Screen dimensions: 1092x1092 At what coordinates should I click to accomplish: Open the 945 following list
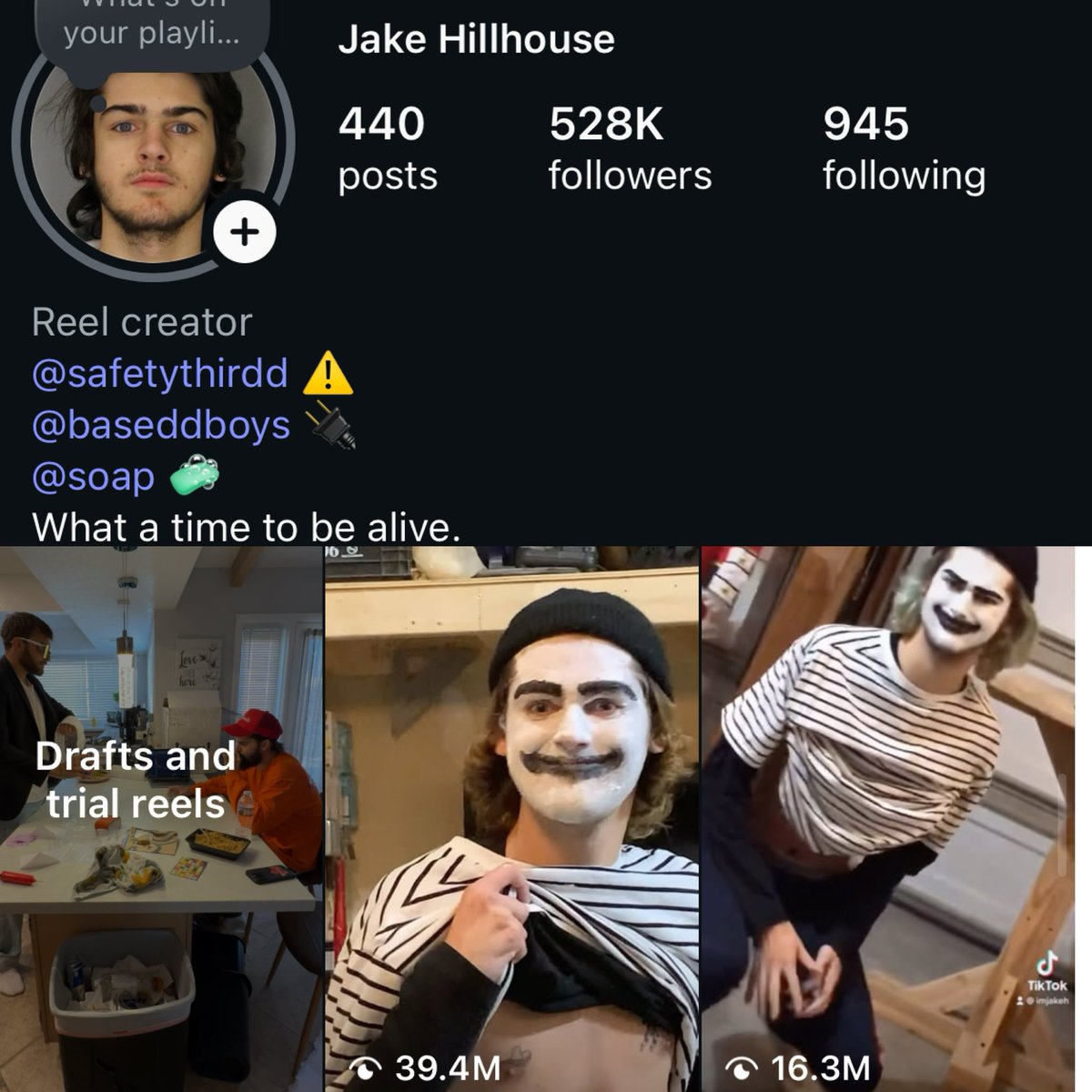pyautogui.click(x=904, y=147)
